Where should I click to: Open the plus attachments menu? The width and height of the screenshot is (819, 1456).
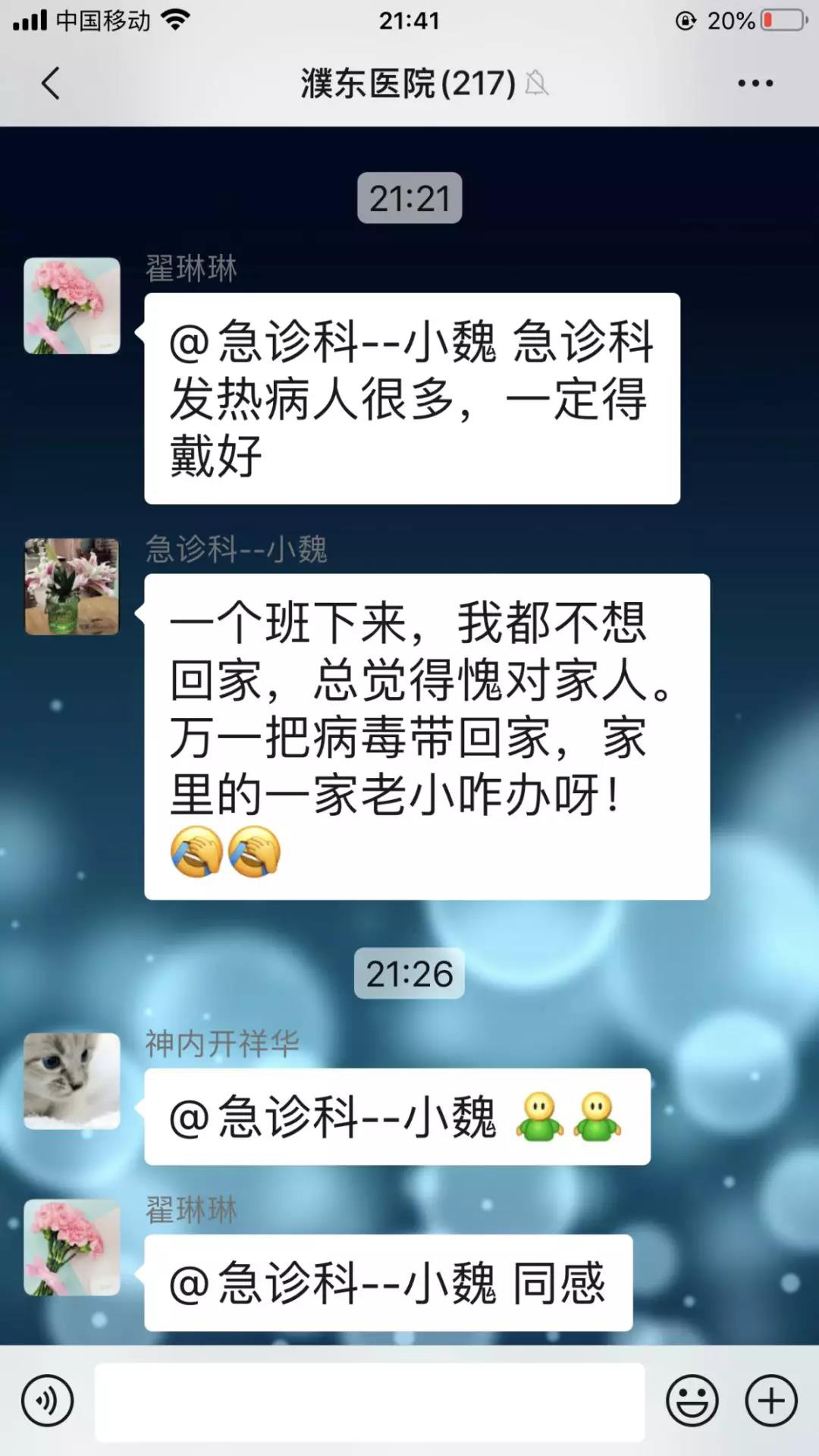coord(771,1401)
